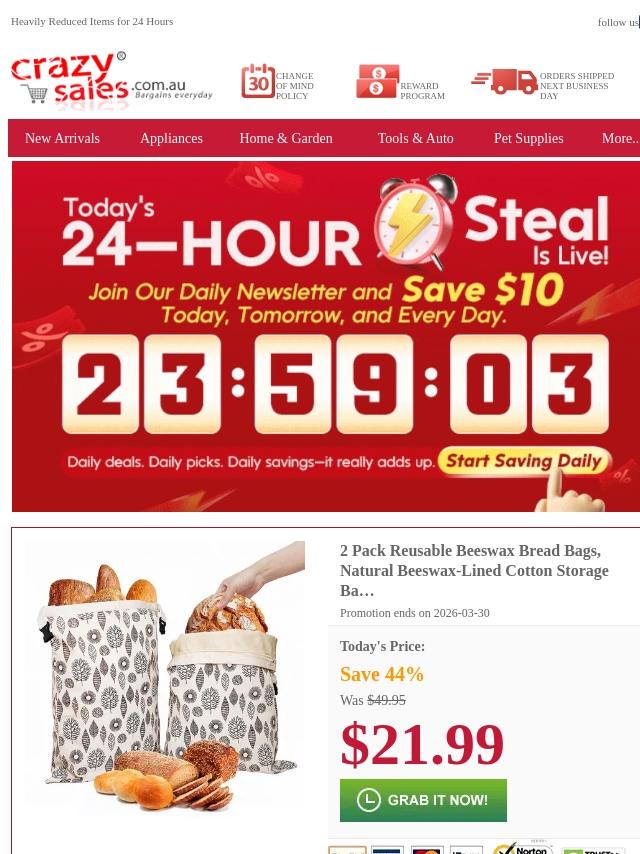
Task: View the Change of Mind Policy
Action: [x=278, y=82]
